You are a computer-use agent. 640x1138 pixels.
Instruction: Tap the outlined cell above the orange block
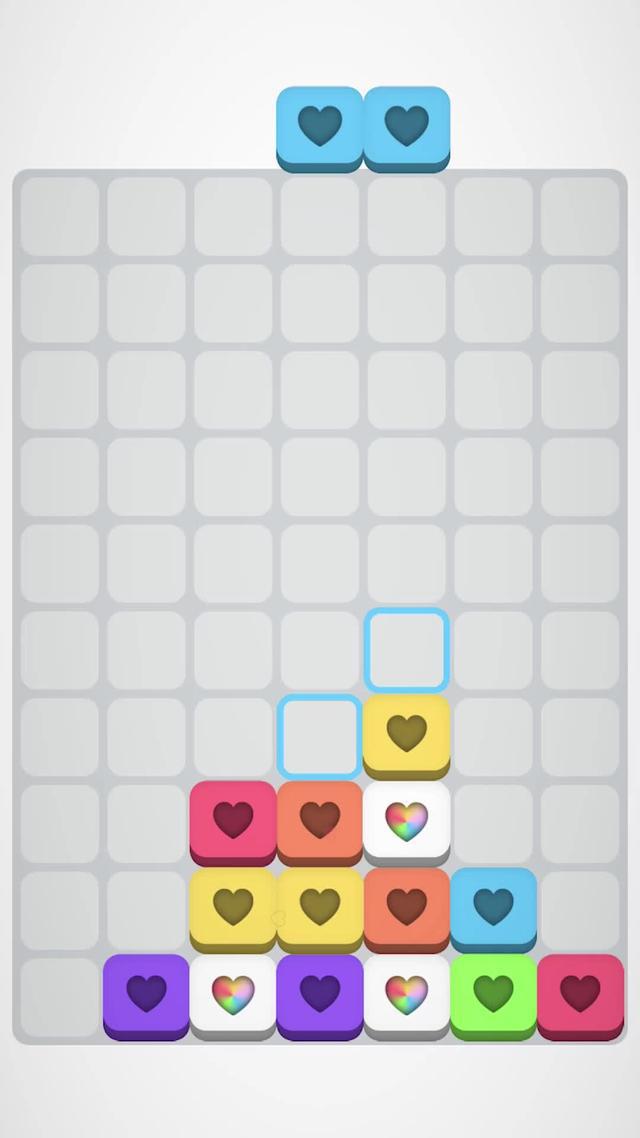point(319,737)
